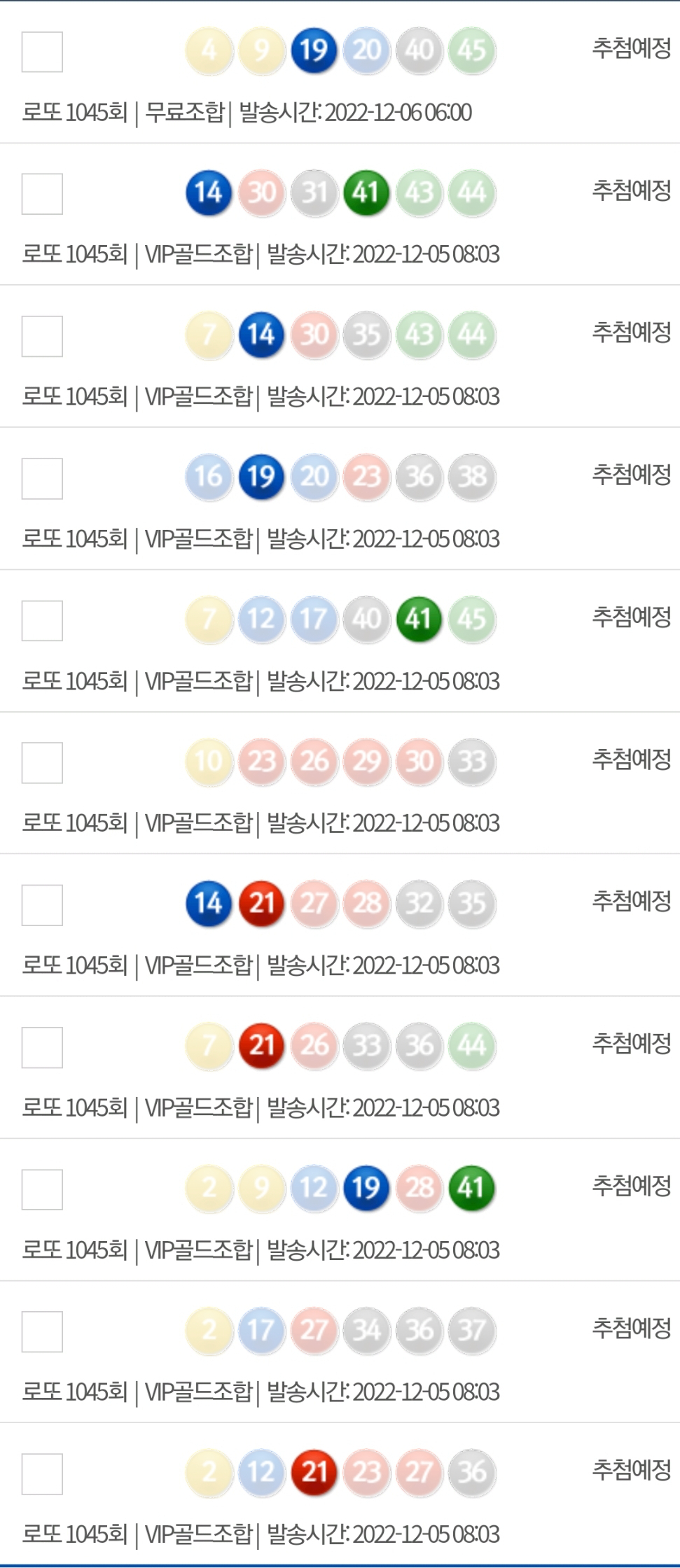Select the row with 7 12 17 40 41 45
The height and width of the screenshot is (1568, 680).
pos(42,621)
